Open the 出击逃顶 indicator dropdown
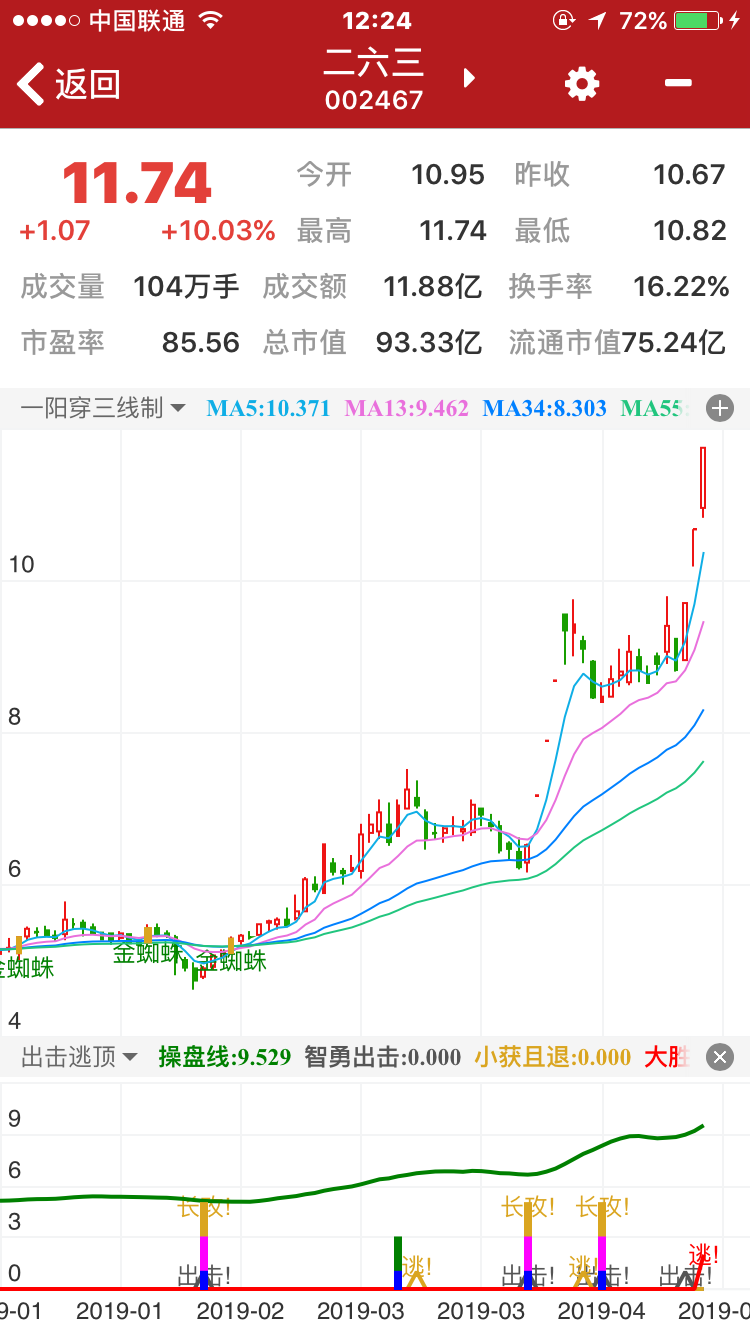 [x=79, y=1057]
